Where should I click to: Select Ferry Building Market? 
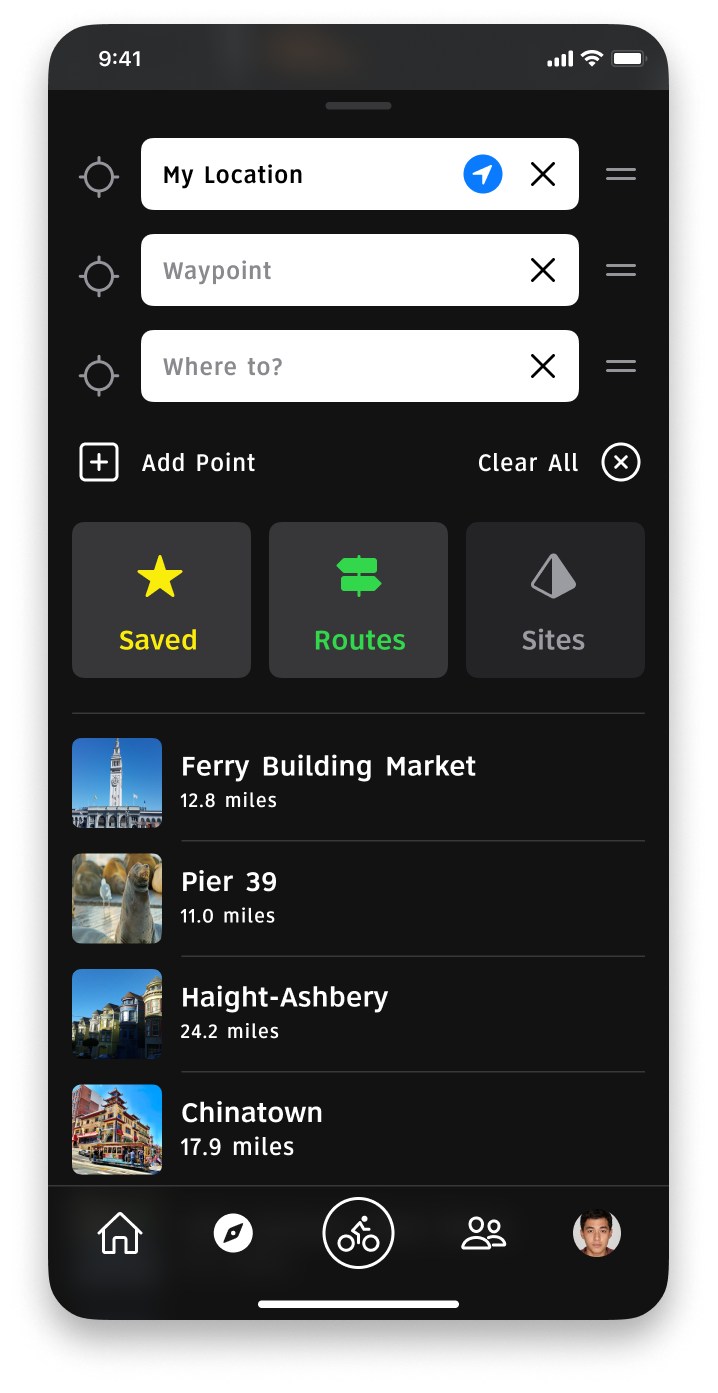pyautogui.click(x=328, y=782)
